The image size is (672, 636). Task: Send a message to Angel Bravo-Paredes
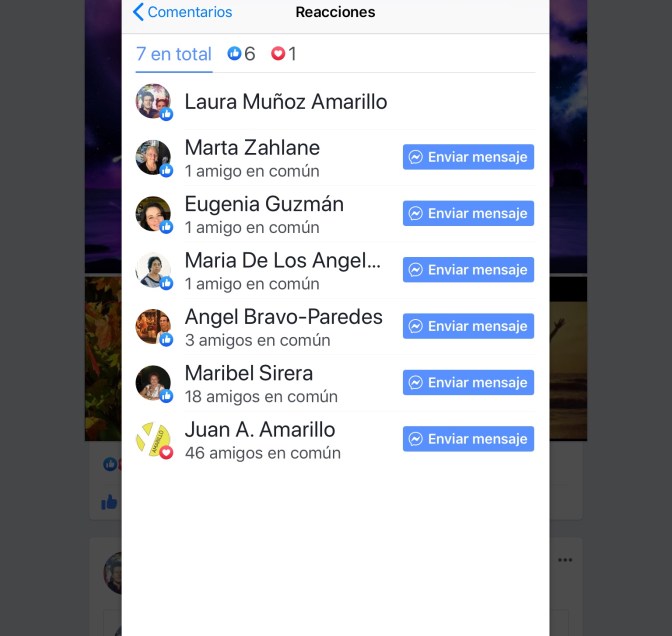(468, 326)
